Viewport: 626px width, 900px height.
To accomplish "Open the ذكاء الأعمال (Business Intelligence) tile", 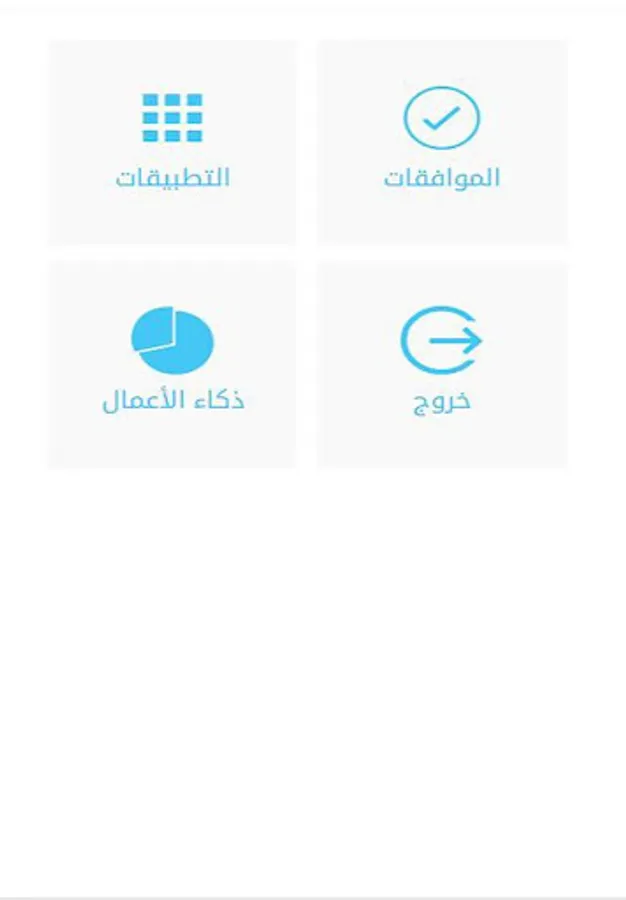I will point(172,364).
